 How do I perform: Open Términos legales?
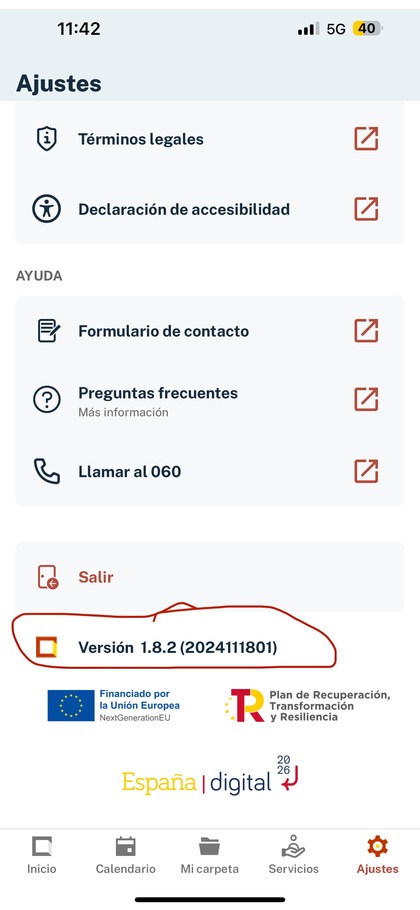click(209, 139)
